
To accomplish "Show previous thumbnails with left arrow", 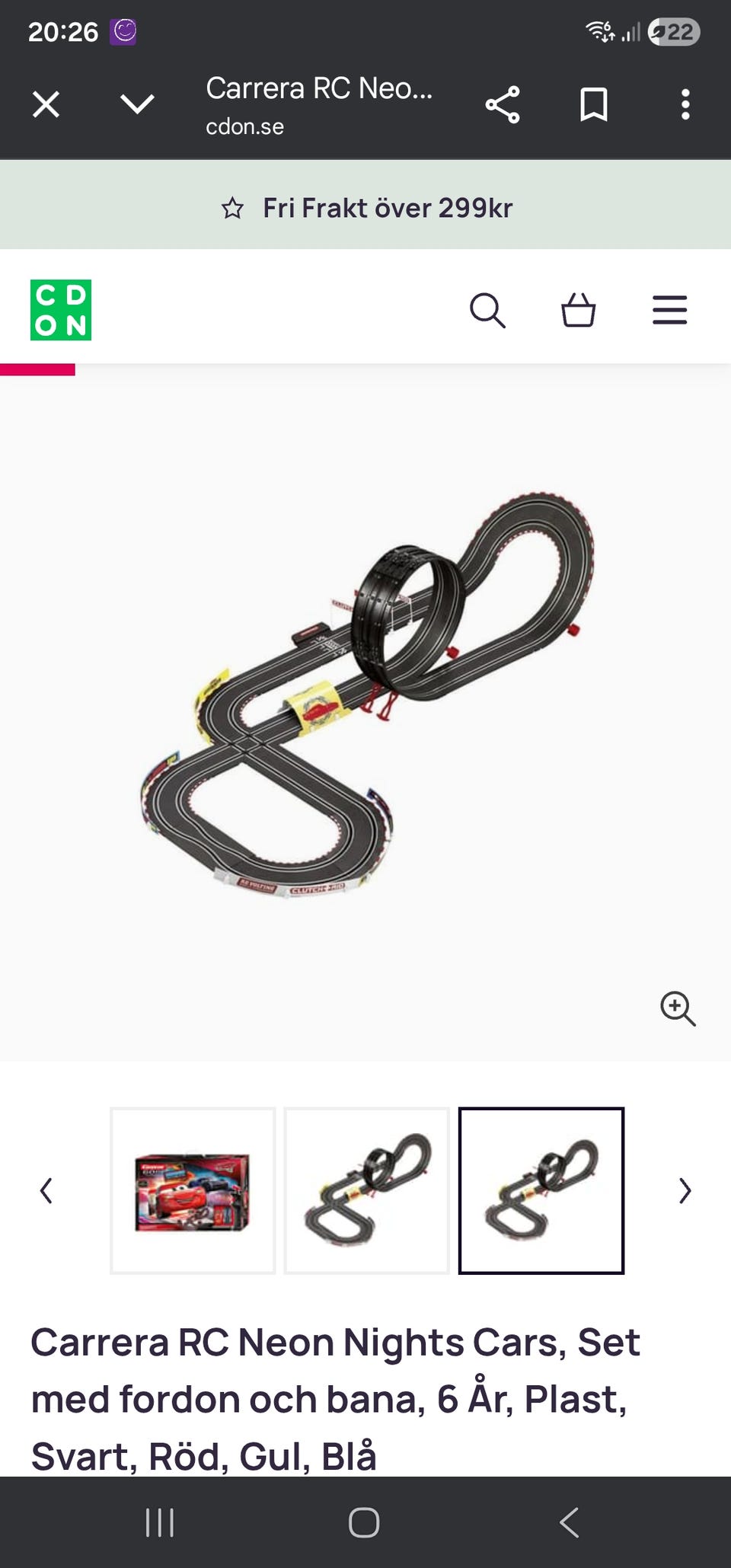I will tap(46, 1190).
